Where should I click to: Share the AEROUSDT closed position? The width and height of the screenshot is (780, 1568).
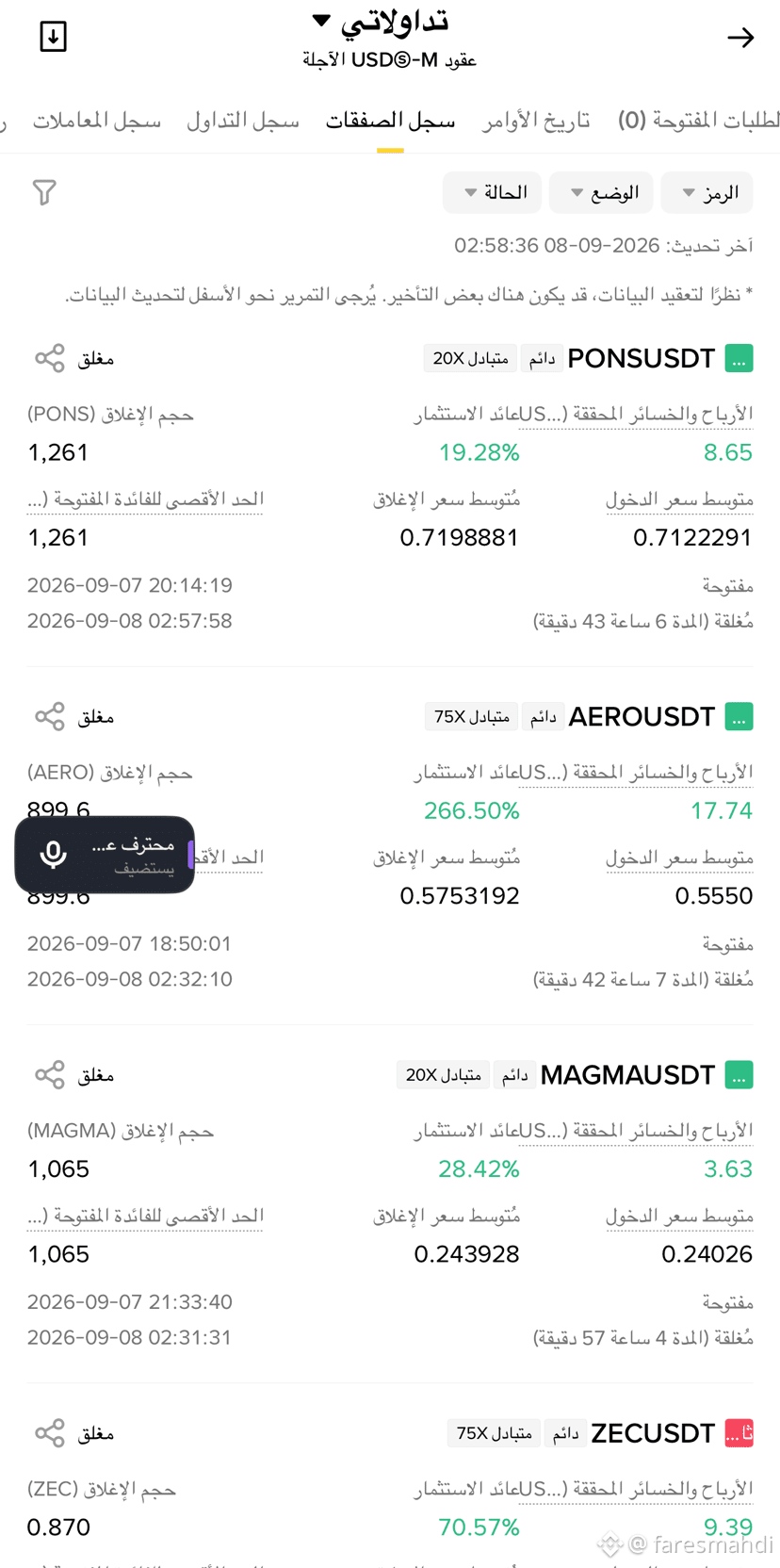[x=50, y=716]
